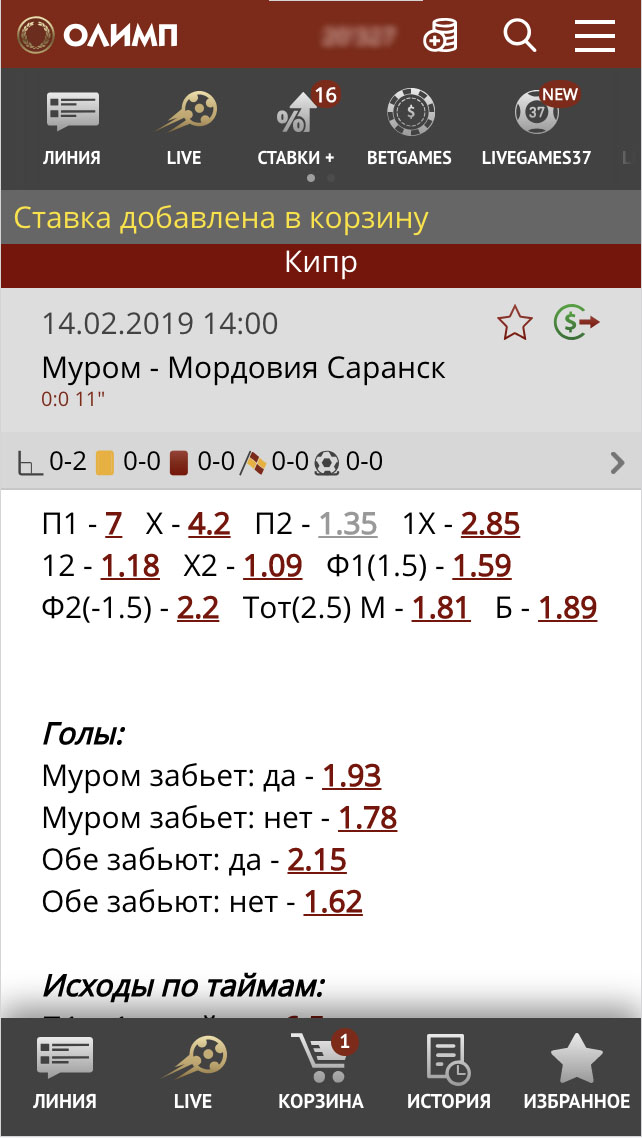Switch to История tab
Screen dimensions: 642x1138
(x=448, y=1074)
